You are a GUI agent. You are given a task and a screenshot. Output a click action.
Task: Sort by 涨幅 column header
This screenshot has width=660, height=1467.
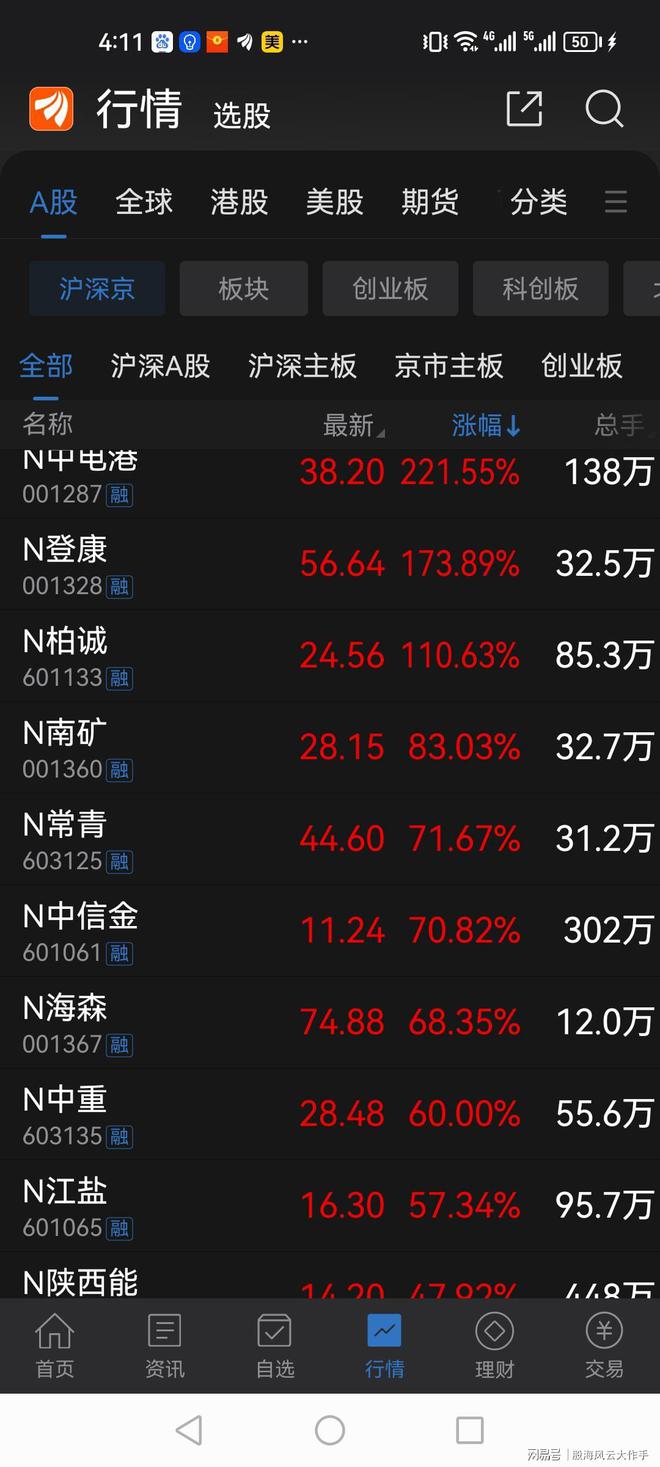(x=486, y=425)
